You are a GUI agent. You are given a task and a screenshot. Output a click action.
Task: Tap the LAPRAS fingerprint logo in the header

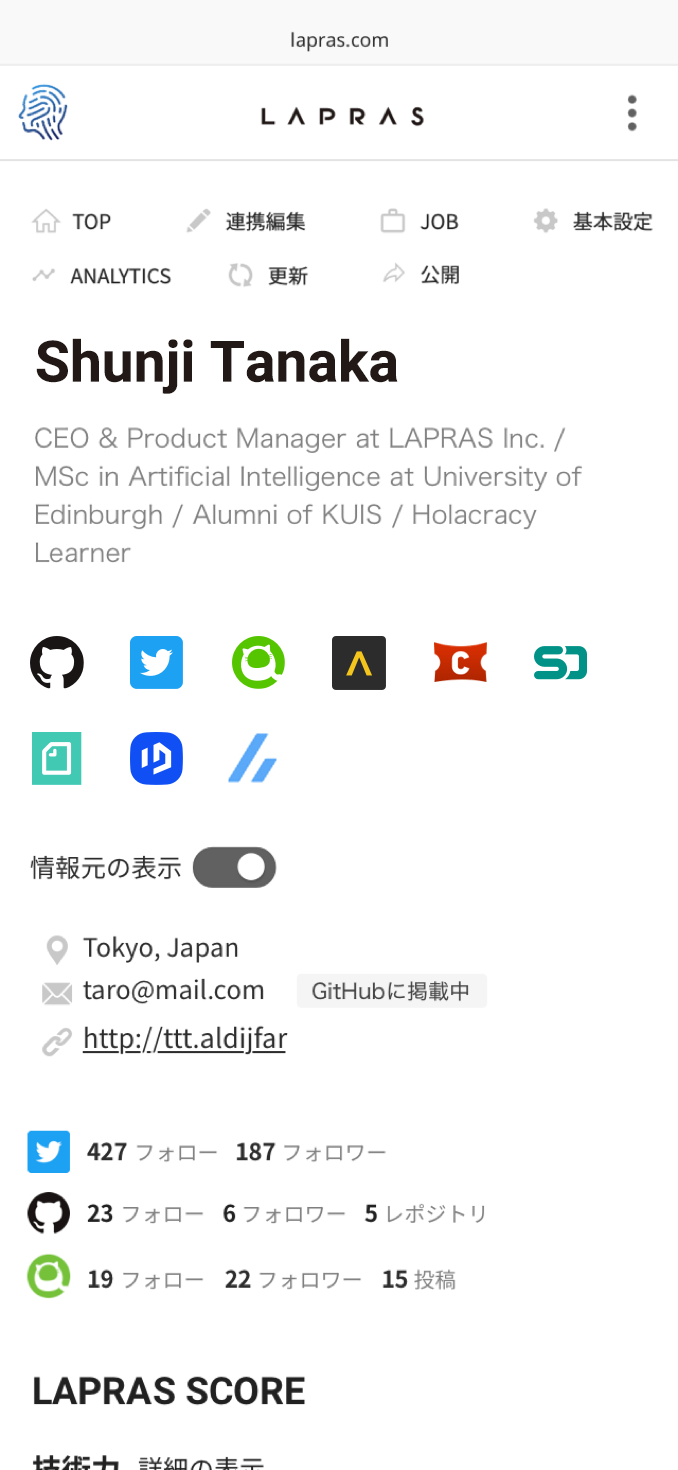click(x=43, y=112)
